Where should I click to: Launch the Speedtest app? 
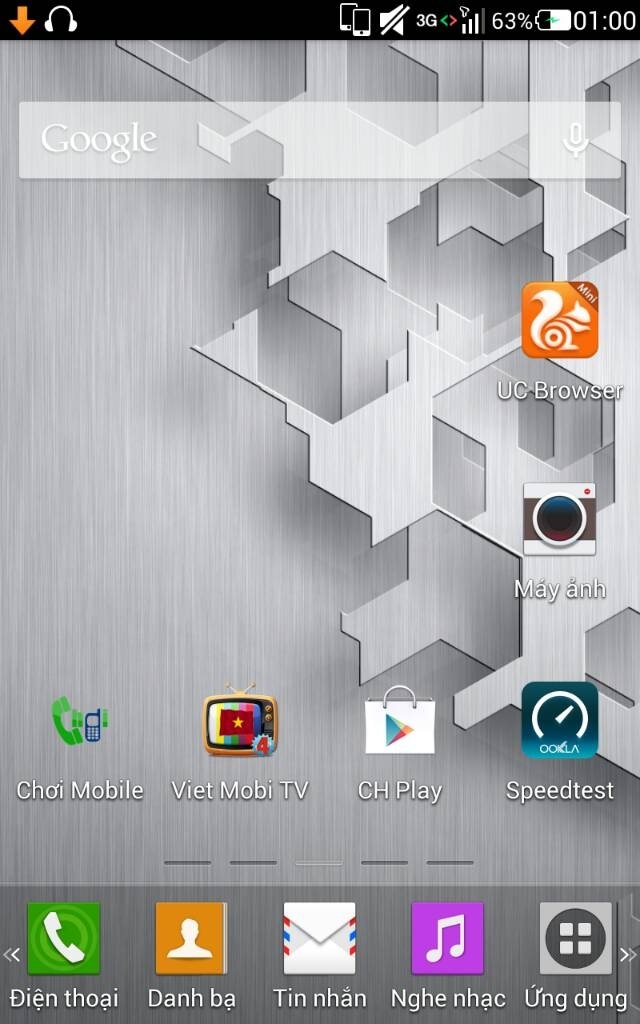[x=560, y=721]
